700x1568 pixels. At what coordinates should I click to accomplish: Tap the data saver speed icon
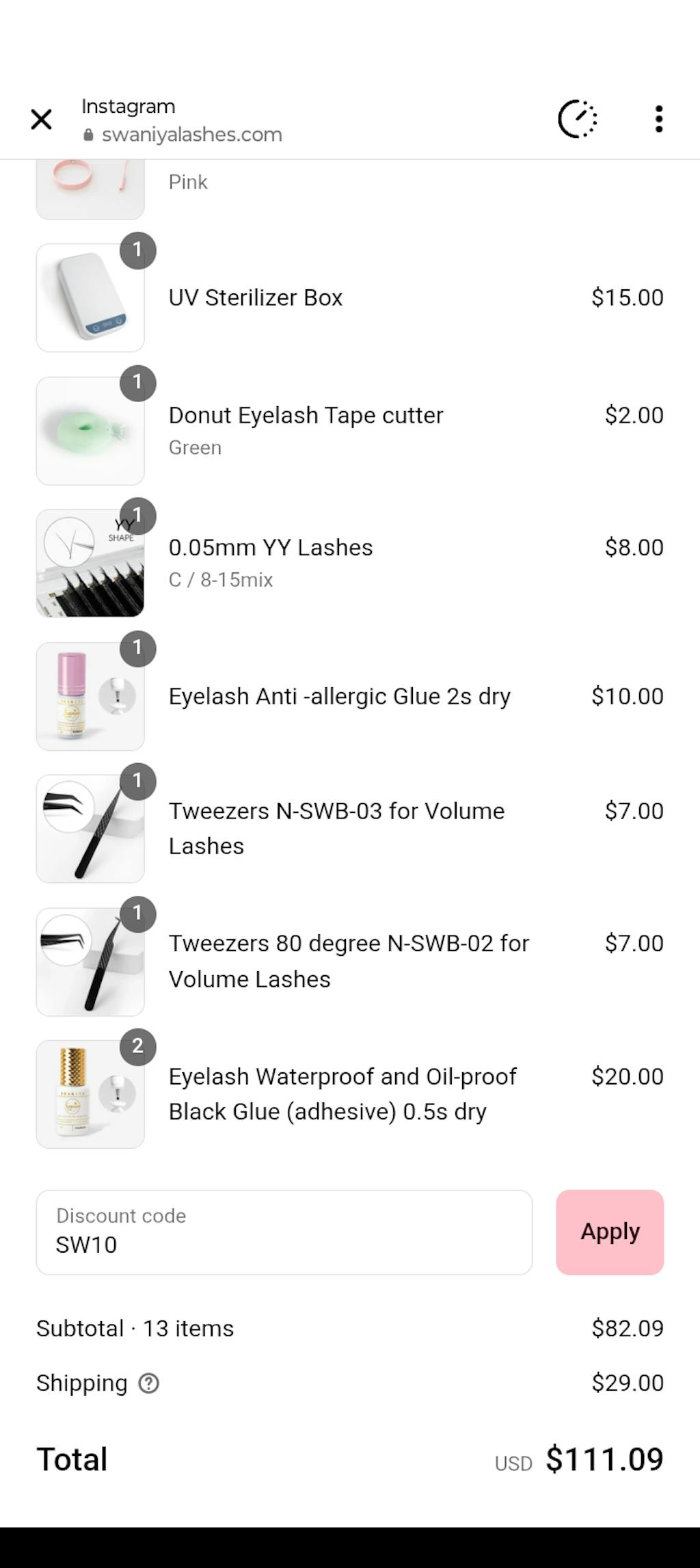pos(578,120)
